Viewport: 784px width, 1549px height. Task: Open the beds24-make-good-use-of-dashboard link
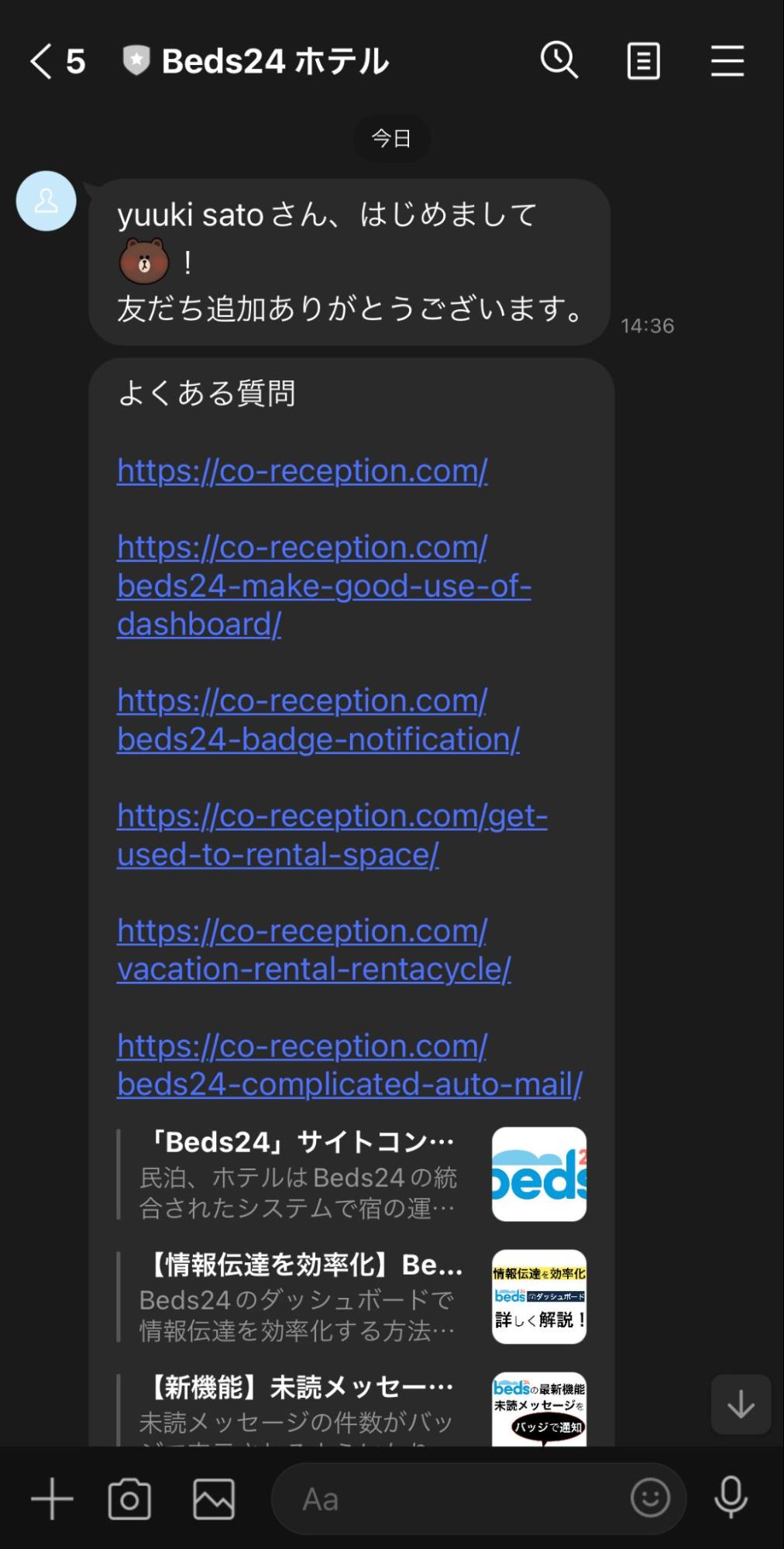323,586
